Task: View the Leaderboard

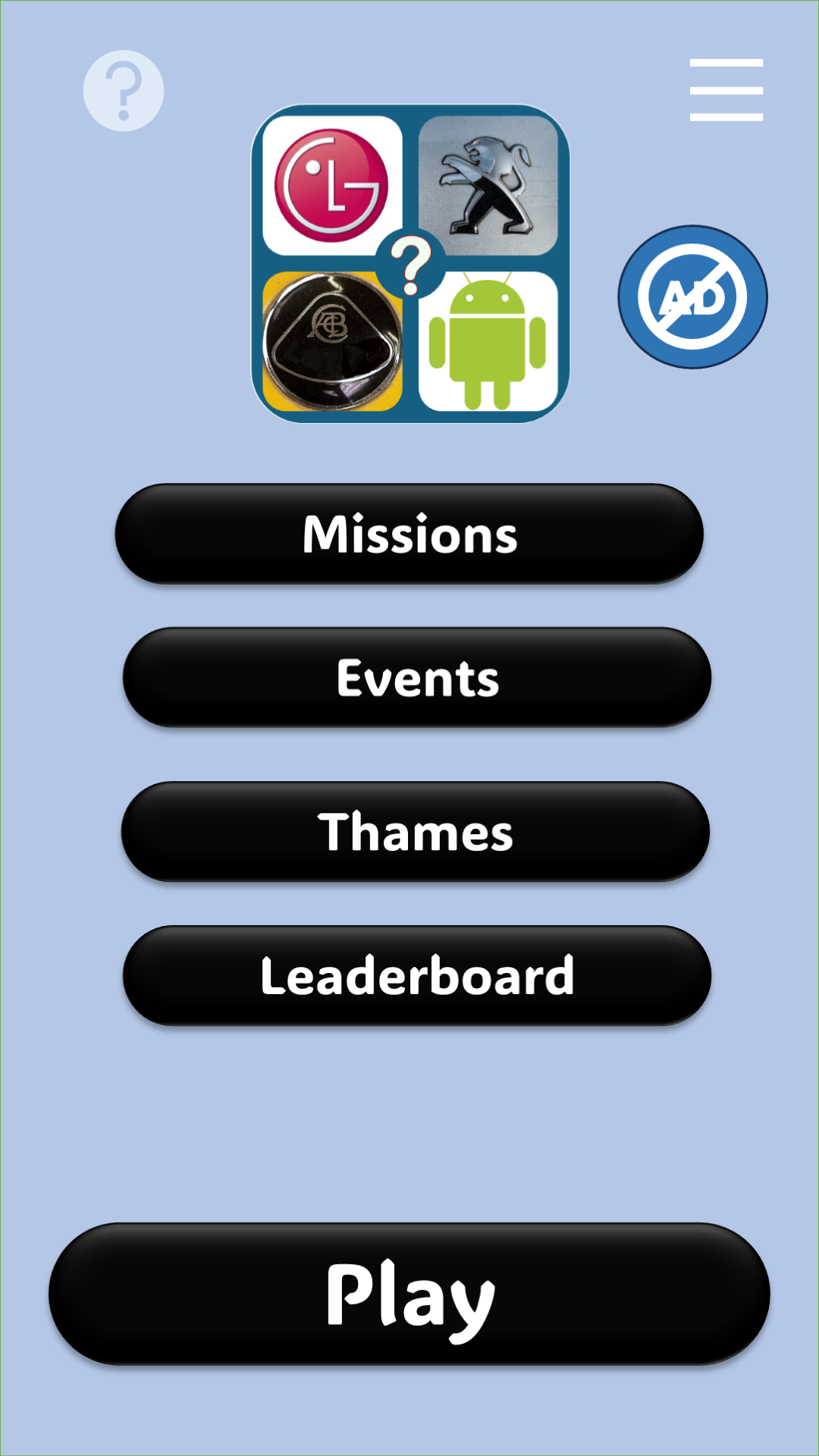Action: coord(417,976)
